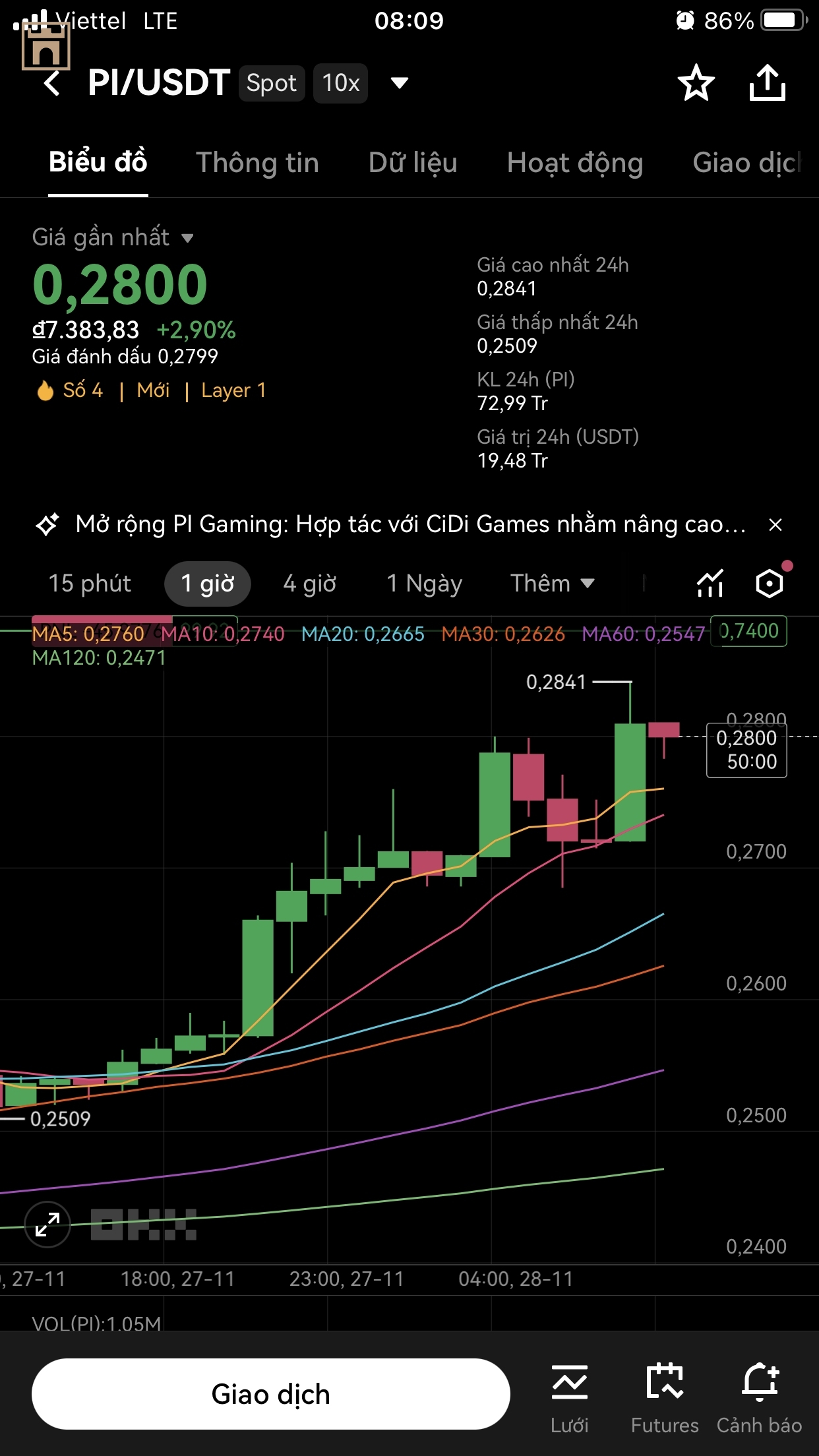Open the Hoạt động tab
The width and height of the screenshot is (819, 1456).
click(574, 163)
